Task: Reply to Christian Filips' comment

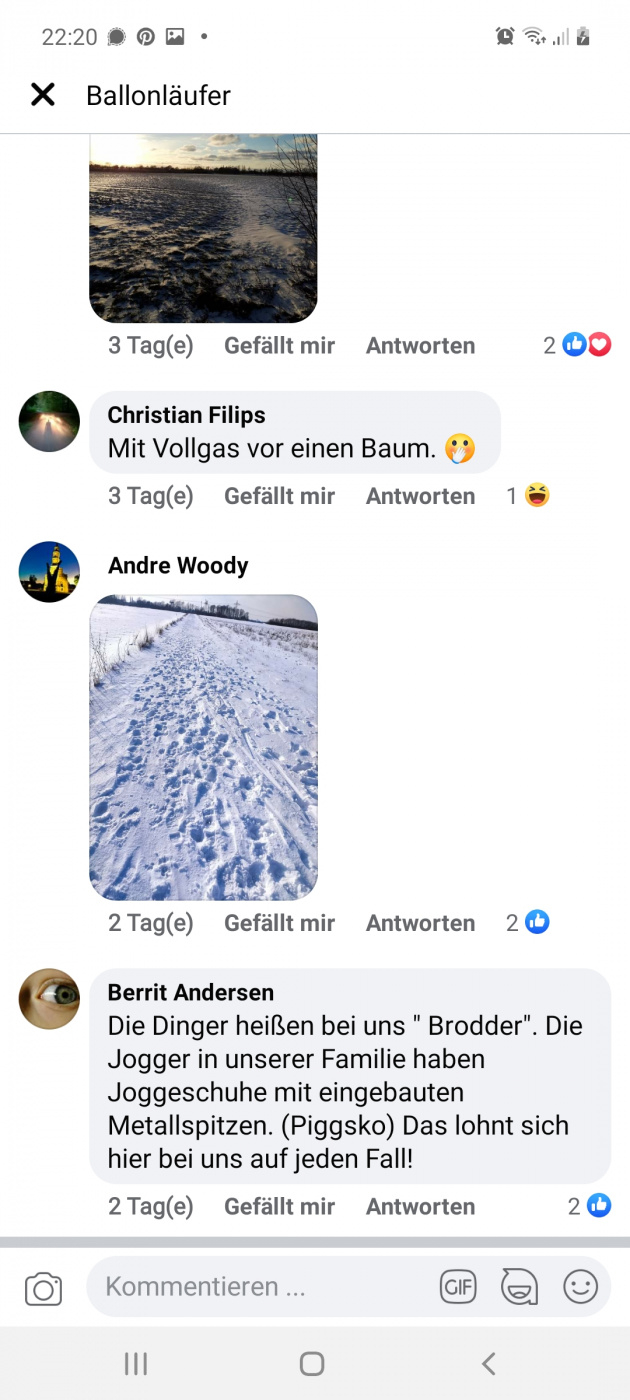Action: 420,496
